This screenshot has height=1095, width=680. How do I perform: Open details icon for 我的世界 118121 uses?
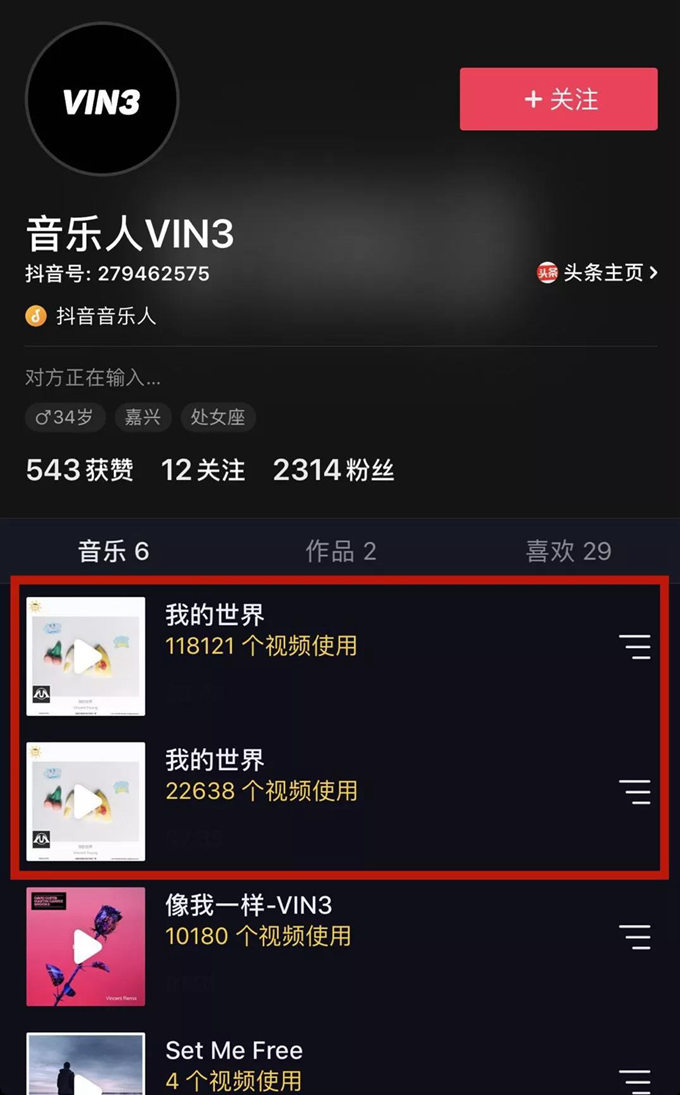[635, 647]
